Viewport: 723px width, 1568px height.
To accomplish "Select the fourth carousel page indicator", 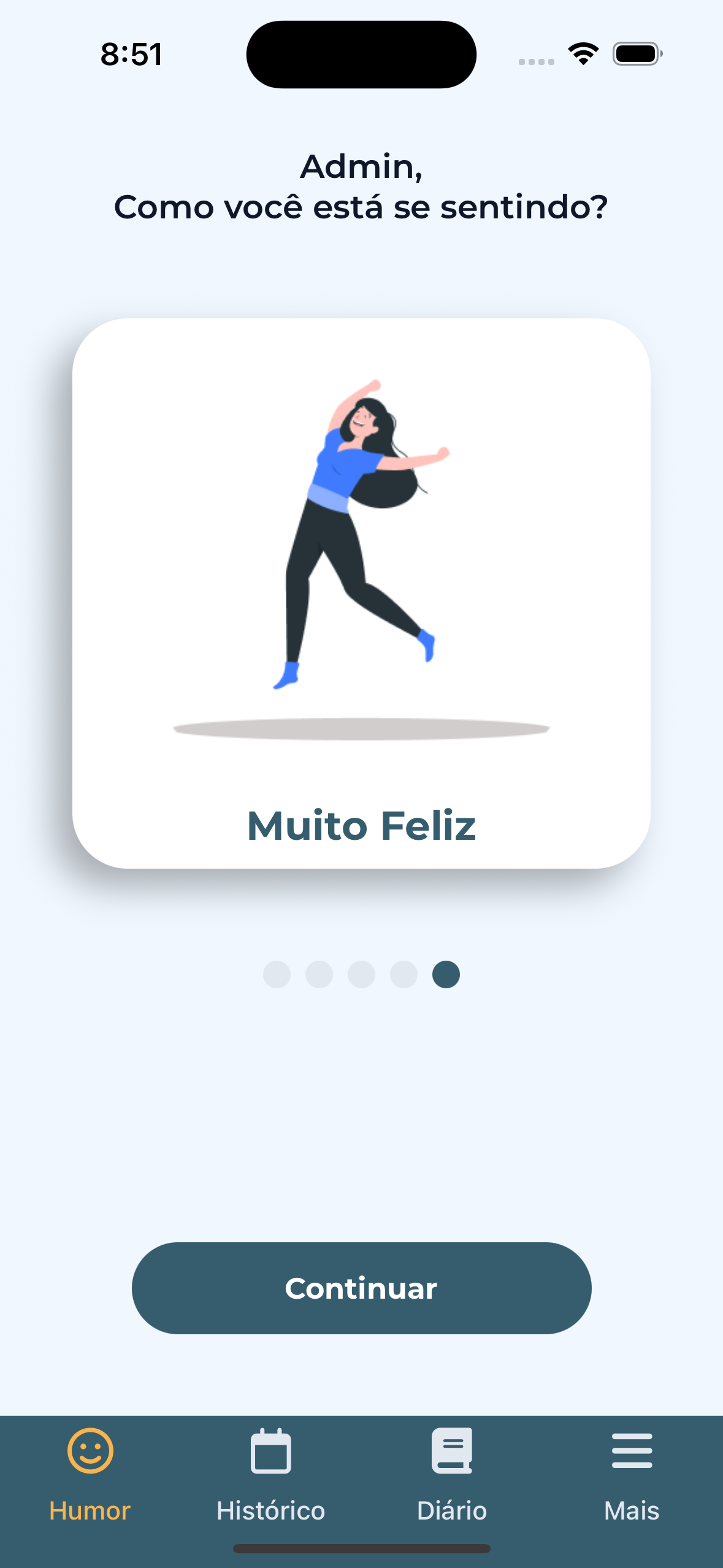I will click(x=404, y=974).
